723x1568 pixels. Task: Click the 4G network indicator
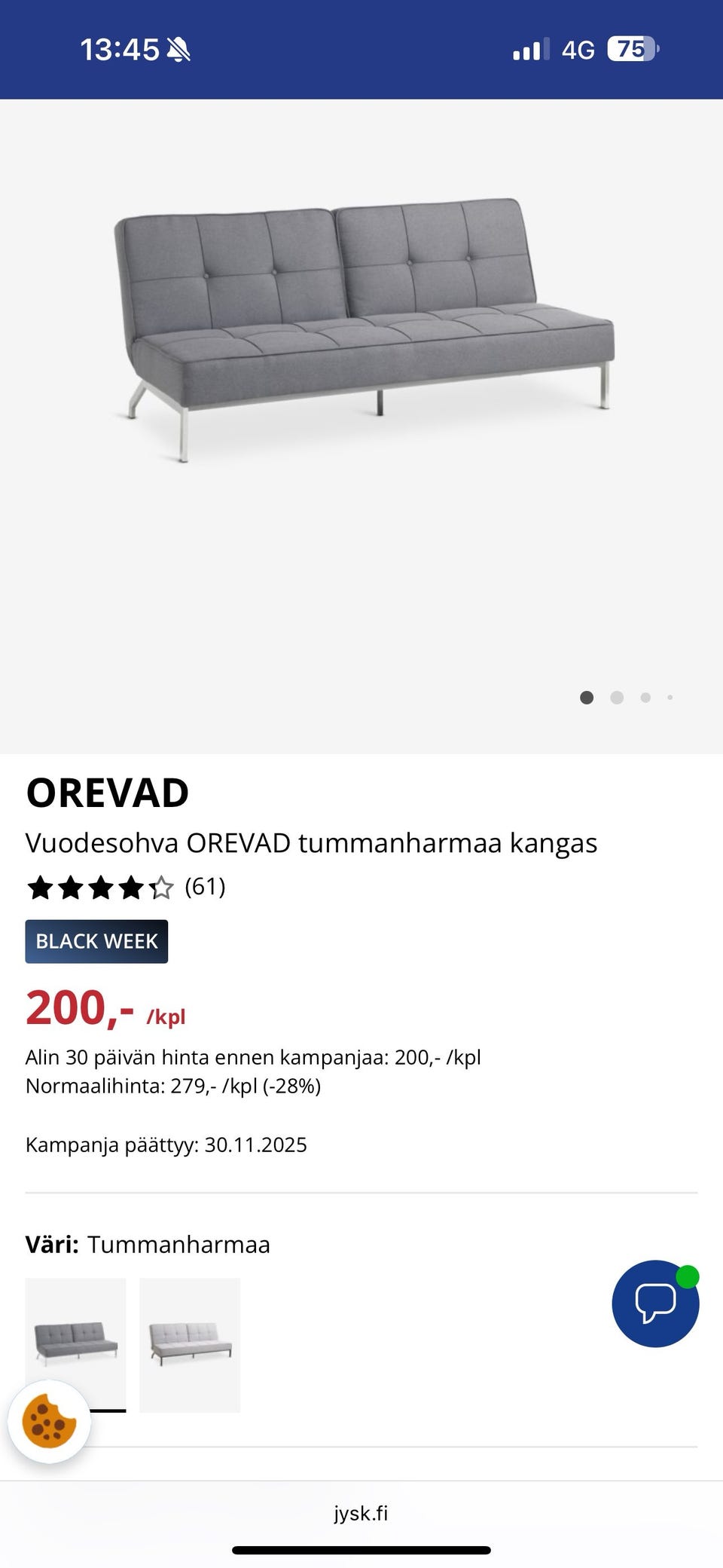(578, 49)
